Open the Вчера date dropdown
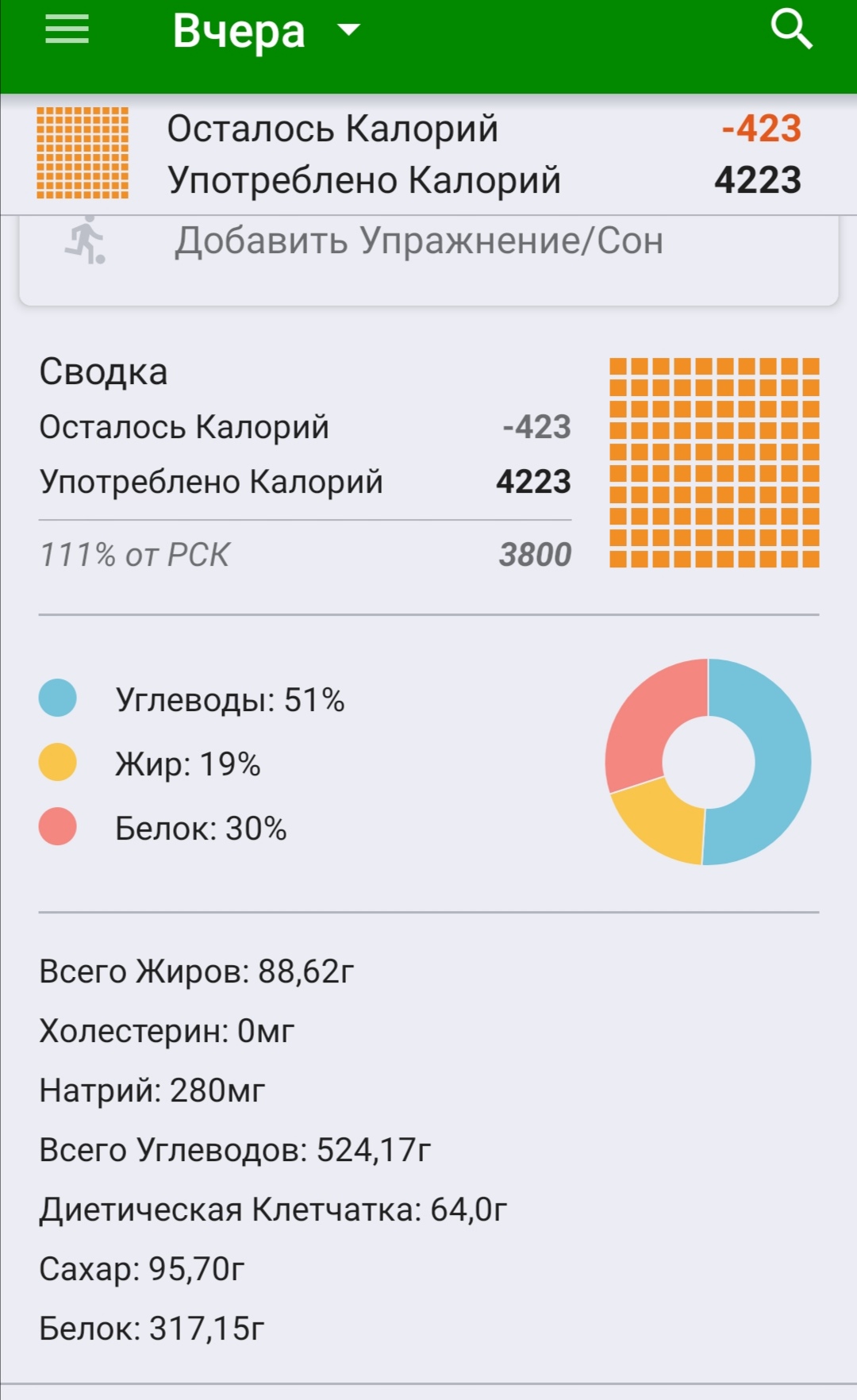The image size is (857, 1400). pos(267,31)
